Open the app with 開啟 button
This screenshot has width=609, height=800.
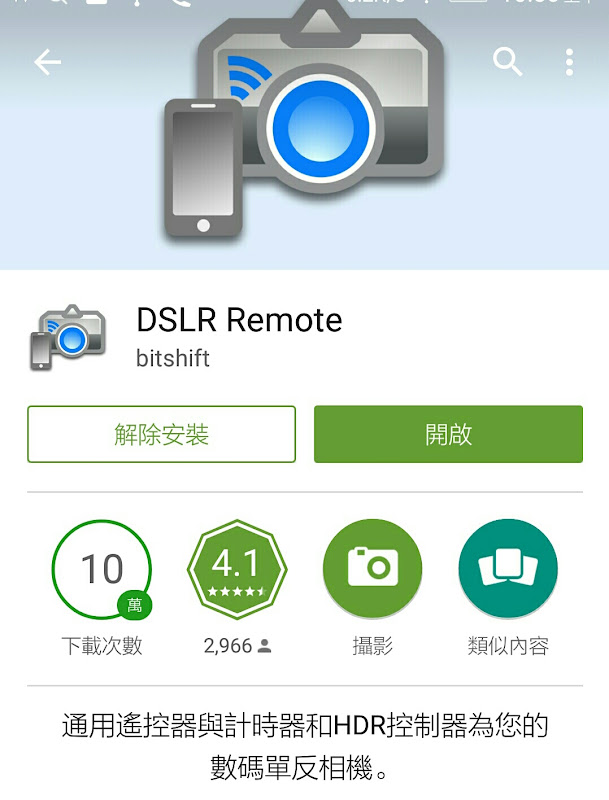(x=448, y=434)
